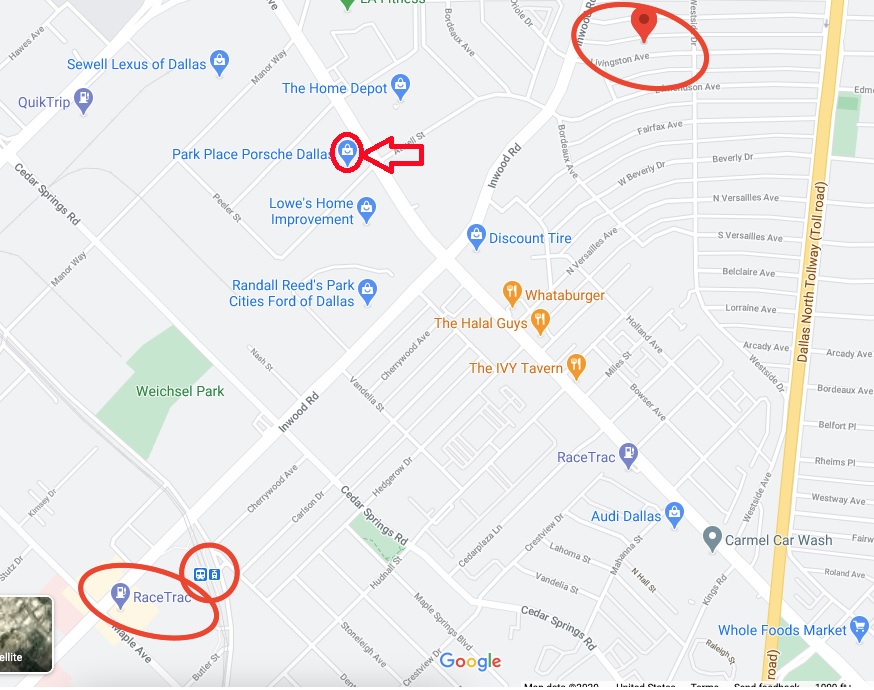
Task: Open Lowe's Home Improvement marker
Action: click(366, 210)
